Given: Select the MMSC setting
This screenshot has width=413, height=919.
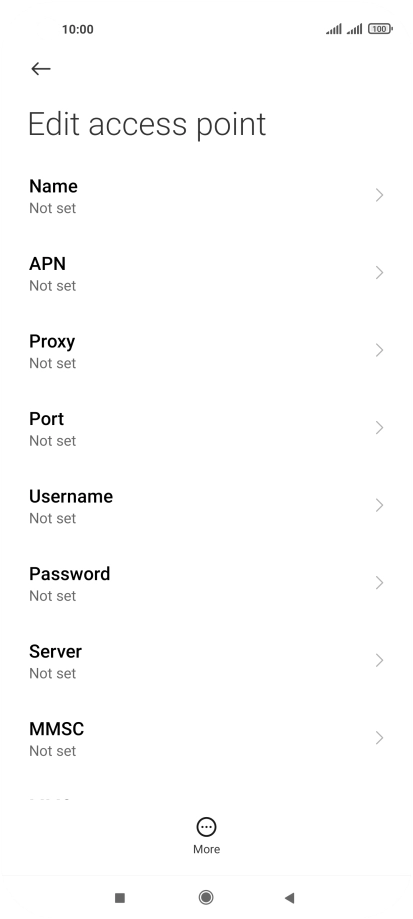Looking at the screenshot, I should [x=206, y=738].
